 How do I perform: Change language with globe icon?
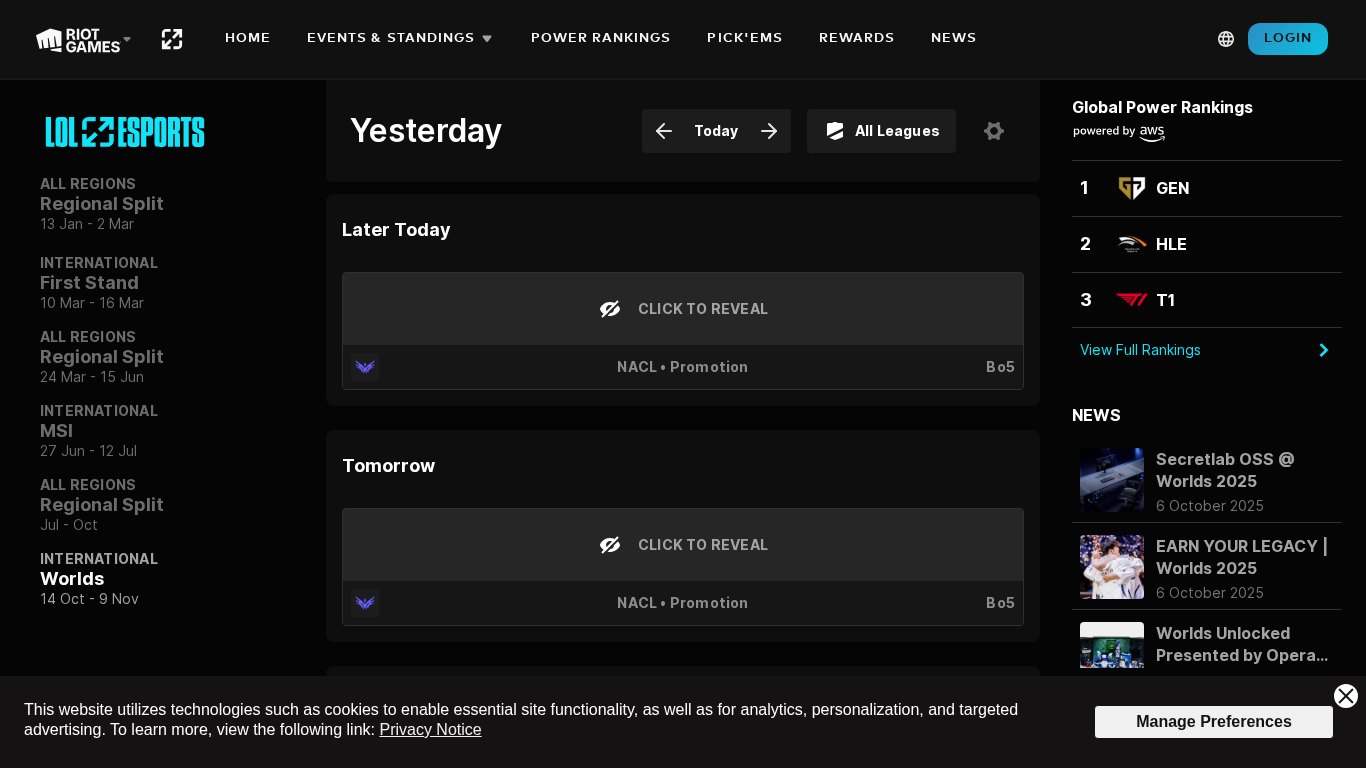tap(1225, 39)
